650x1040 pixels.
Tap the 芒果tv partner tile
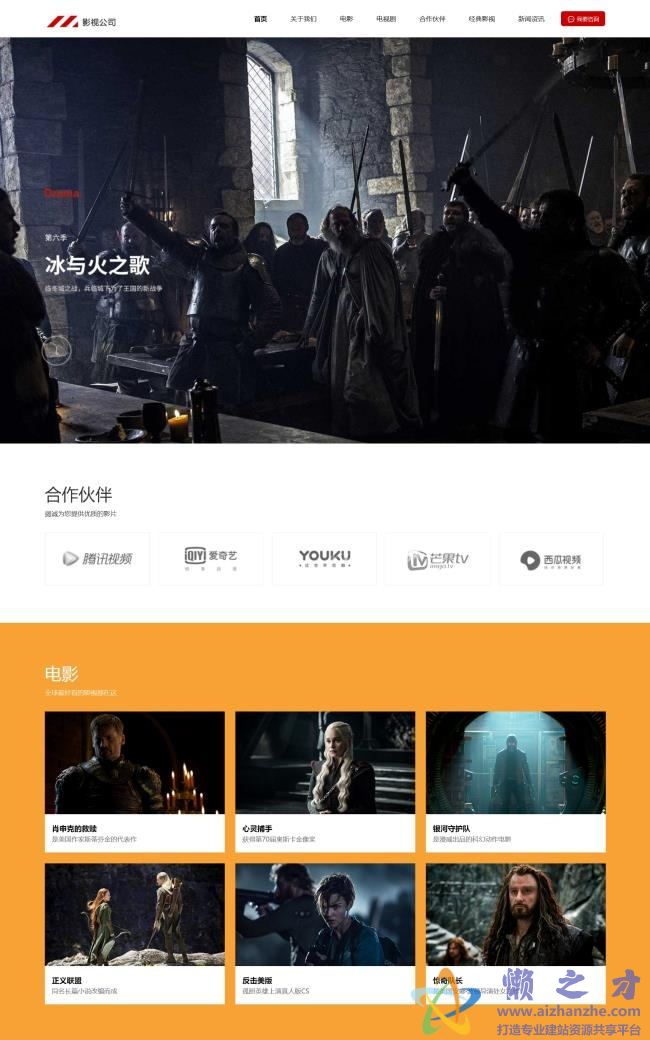[x=438, y=559]
